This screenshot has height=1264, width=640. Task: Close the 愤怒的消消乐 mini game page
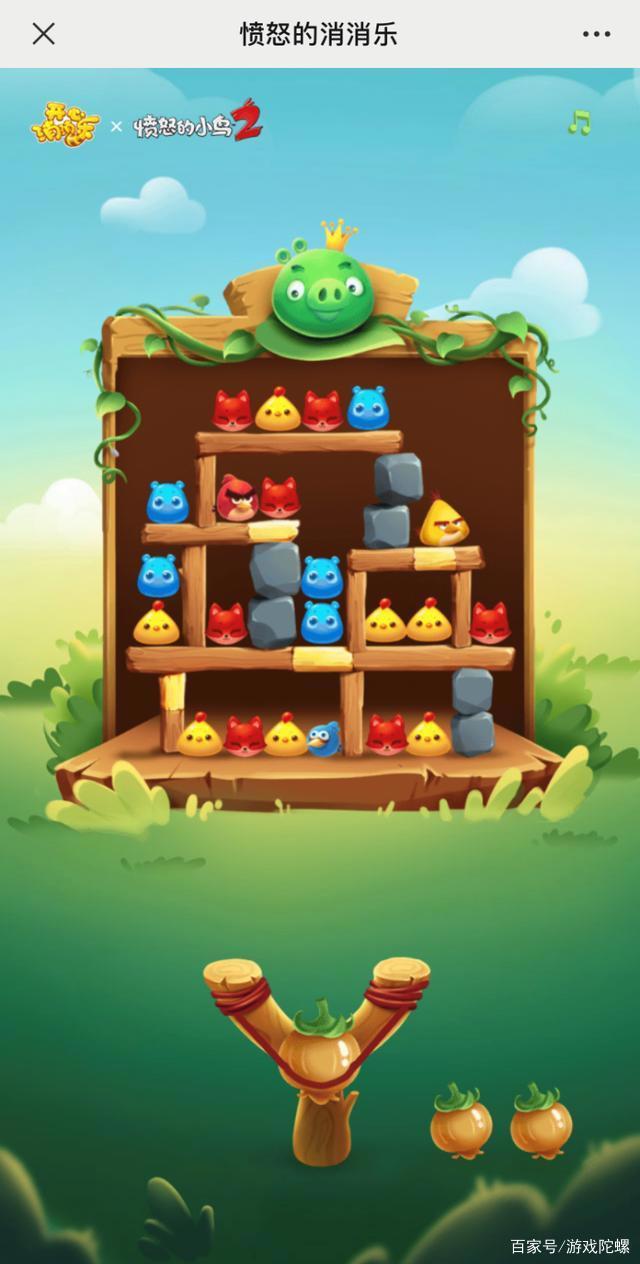coord(43,34)
